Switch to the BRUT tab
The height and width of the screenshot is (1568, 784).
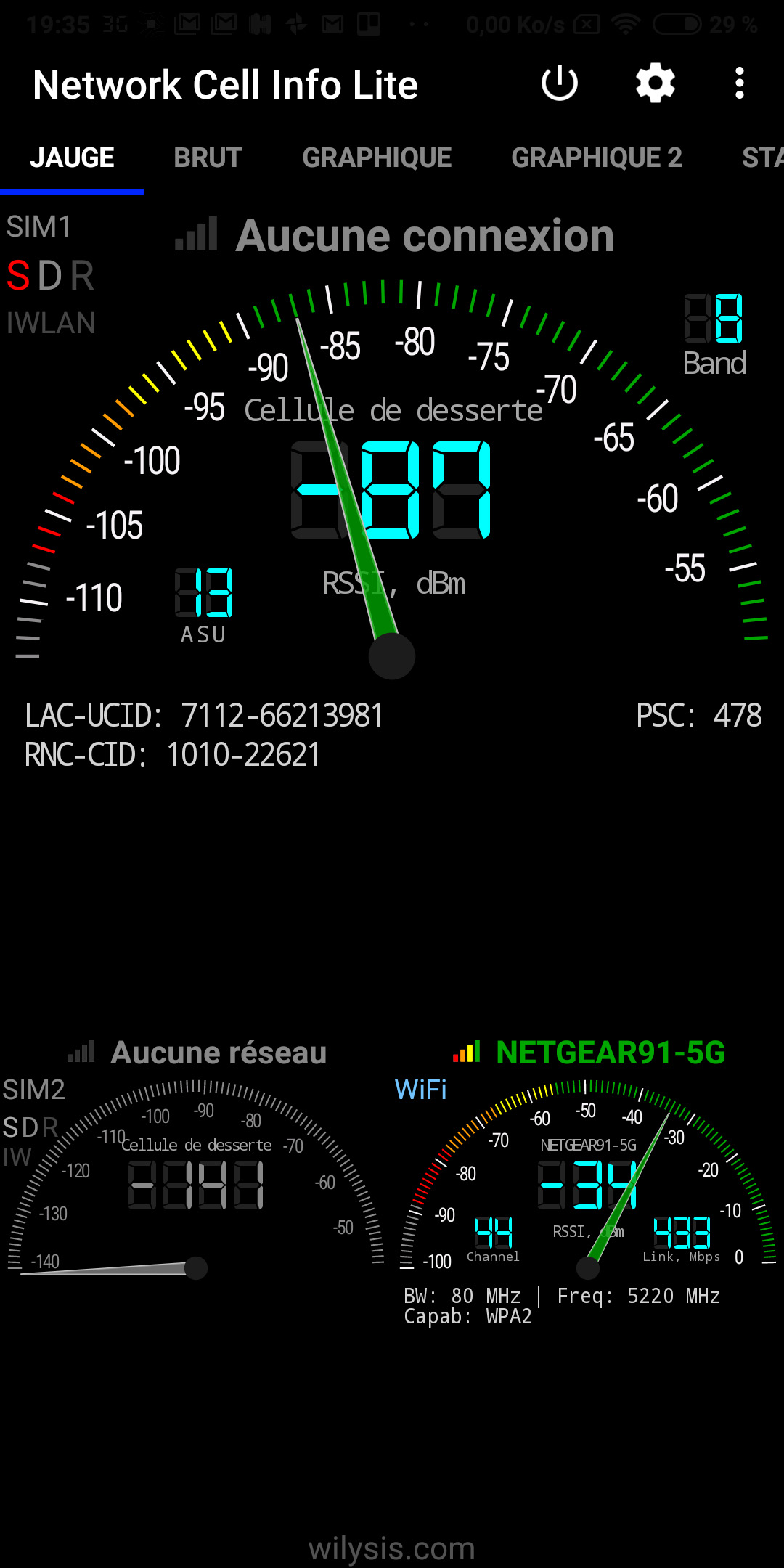tap(208, 158)
